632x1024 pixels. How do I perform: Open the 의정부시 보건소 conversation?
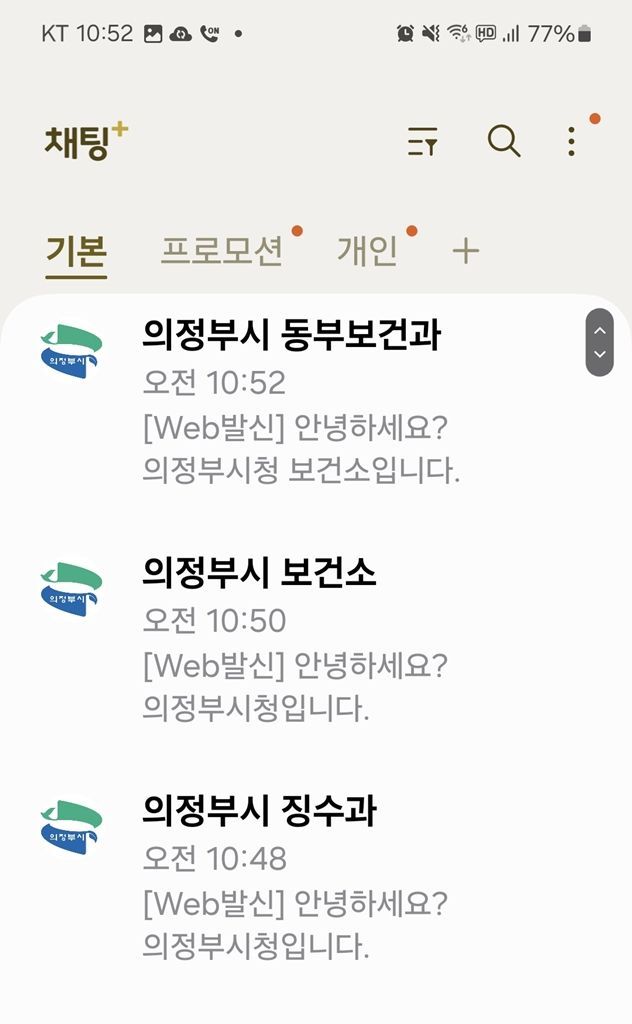(x=300, y=640)
